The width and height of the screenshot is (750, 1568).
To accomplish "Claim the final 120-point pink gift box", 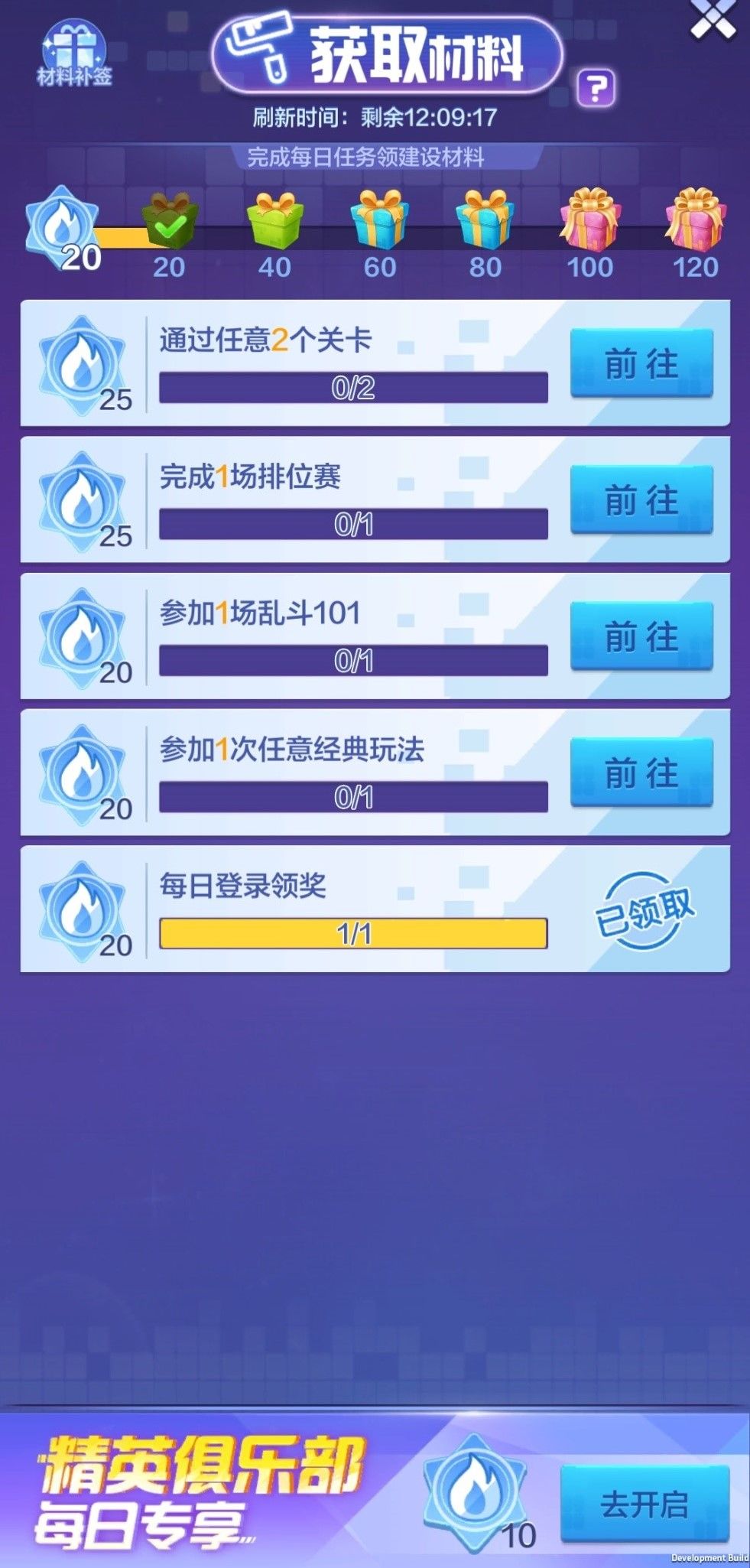I will pyautogui.click(x=694, y=222).
